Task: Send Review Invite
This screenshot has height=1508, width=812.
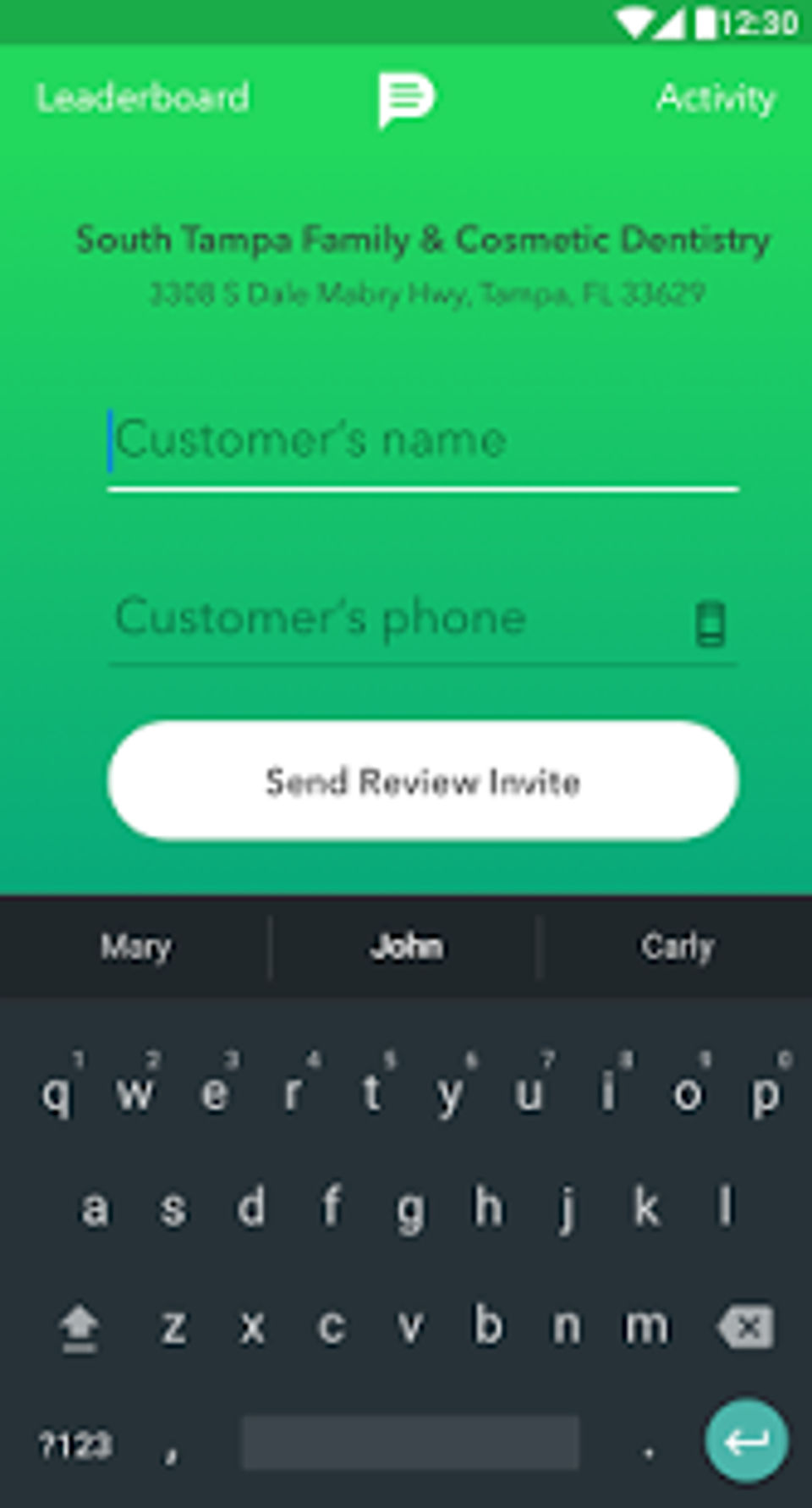Action: [423, 780]
